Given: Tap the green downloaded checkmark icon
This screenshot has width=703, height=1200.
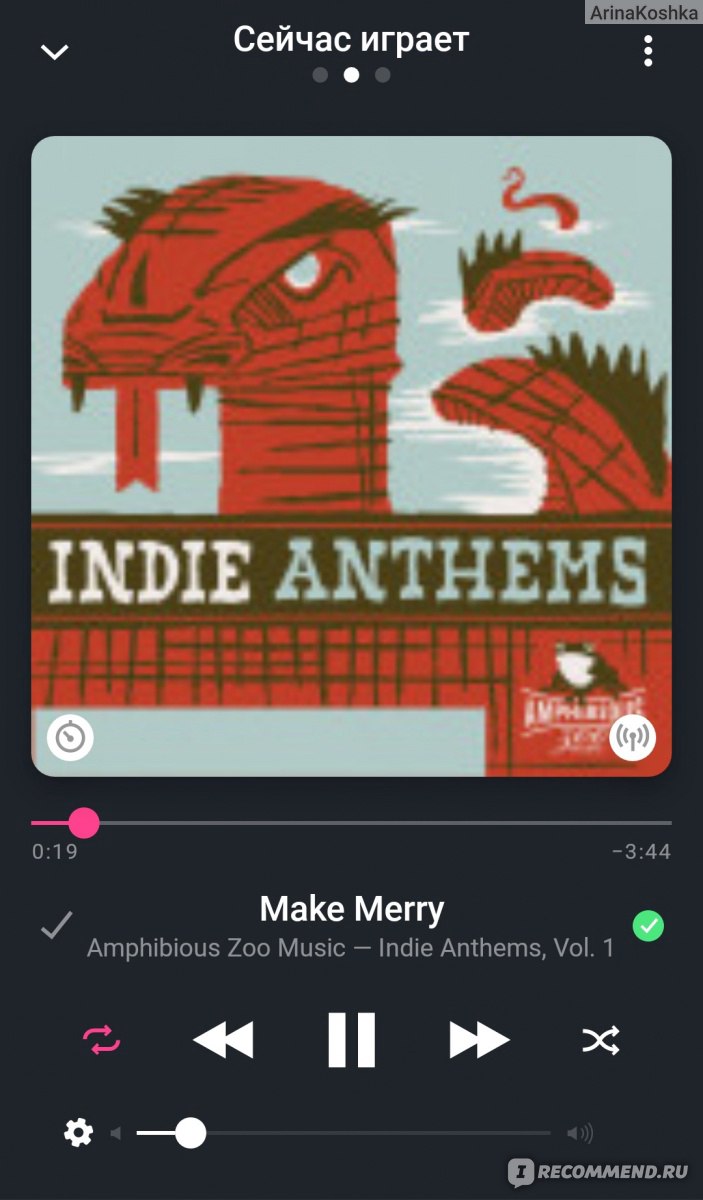Looking at the screenshot, I should [648, 926].
